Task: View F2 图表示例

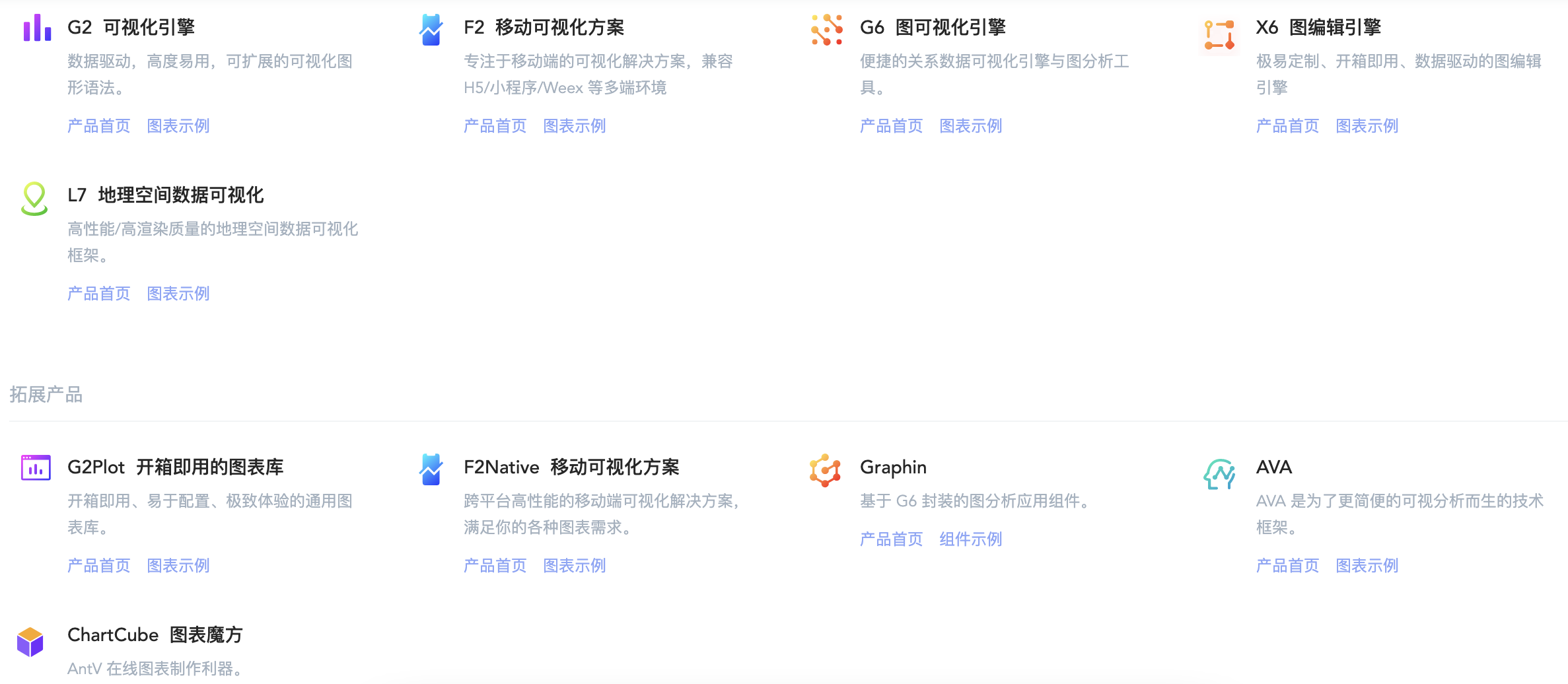Action: [575, 126]
